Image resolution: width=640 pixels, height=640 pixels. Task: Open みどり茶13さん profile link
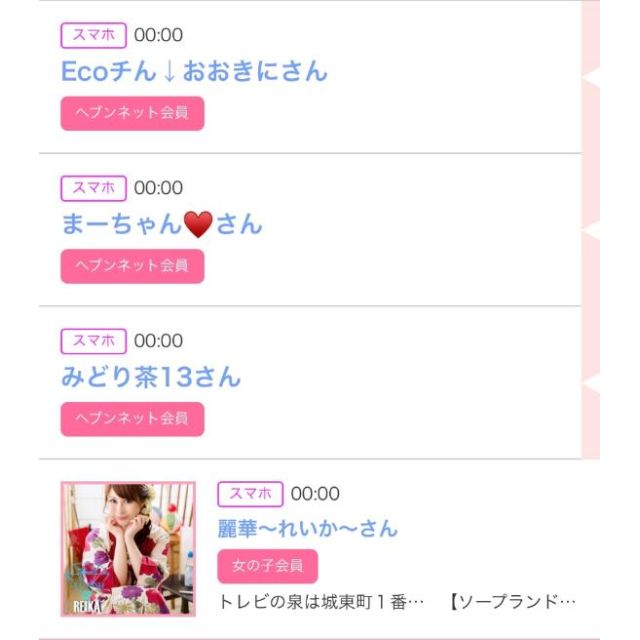tap(151, 378)
